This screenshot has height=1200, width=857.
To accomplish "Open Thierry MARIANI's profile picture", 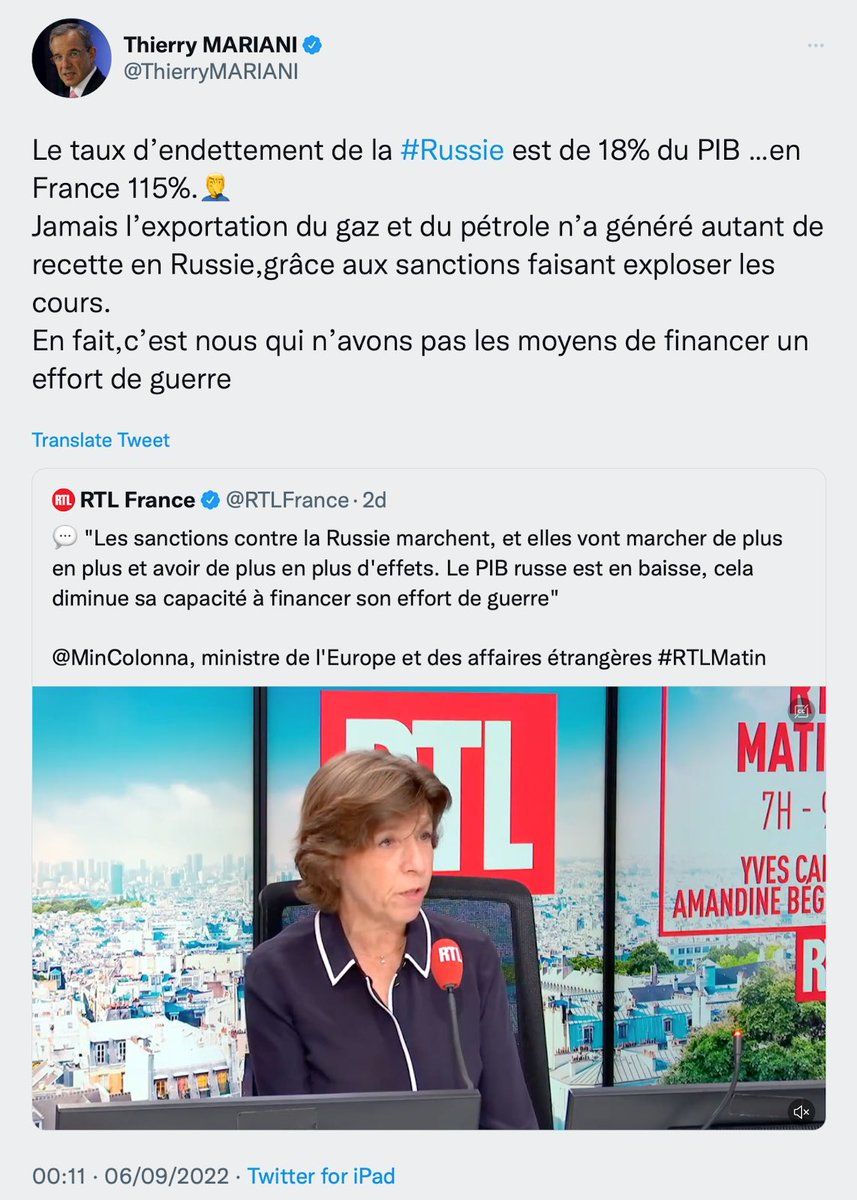I will tap(71, 58).
